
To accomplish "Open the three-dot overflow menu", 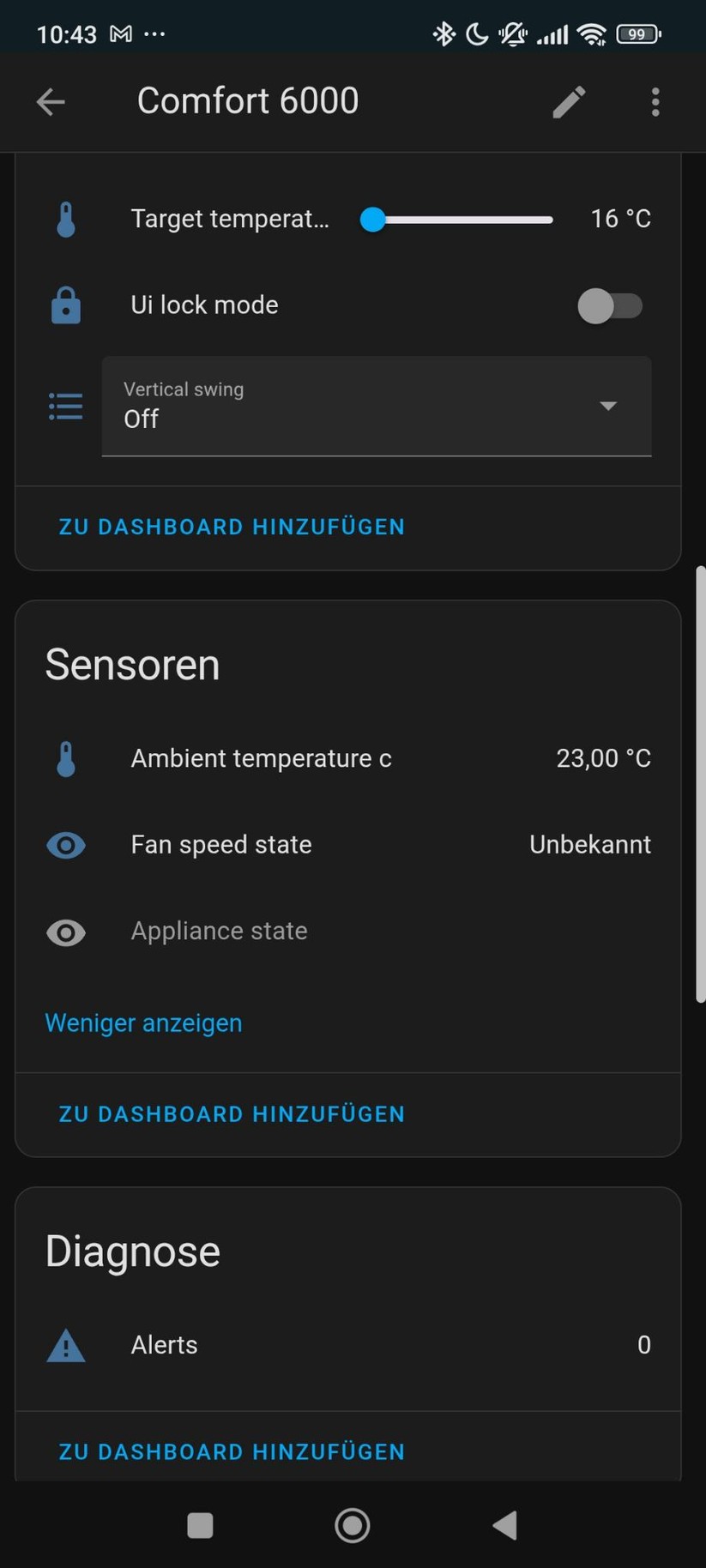I will (x=655, y=102).
